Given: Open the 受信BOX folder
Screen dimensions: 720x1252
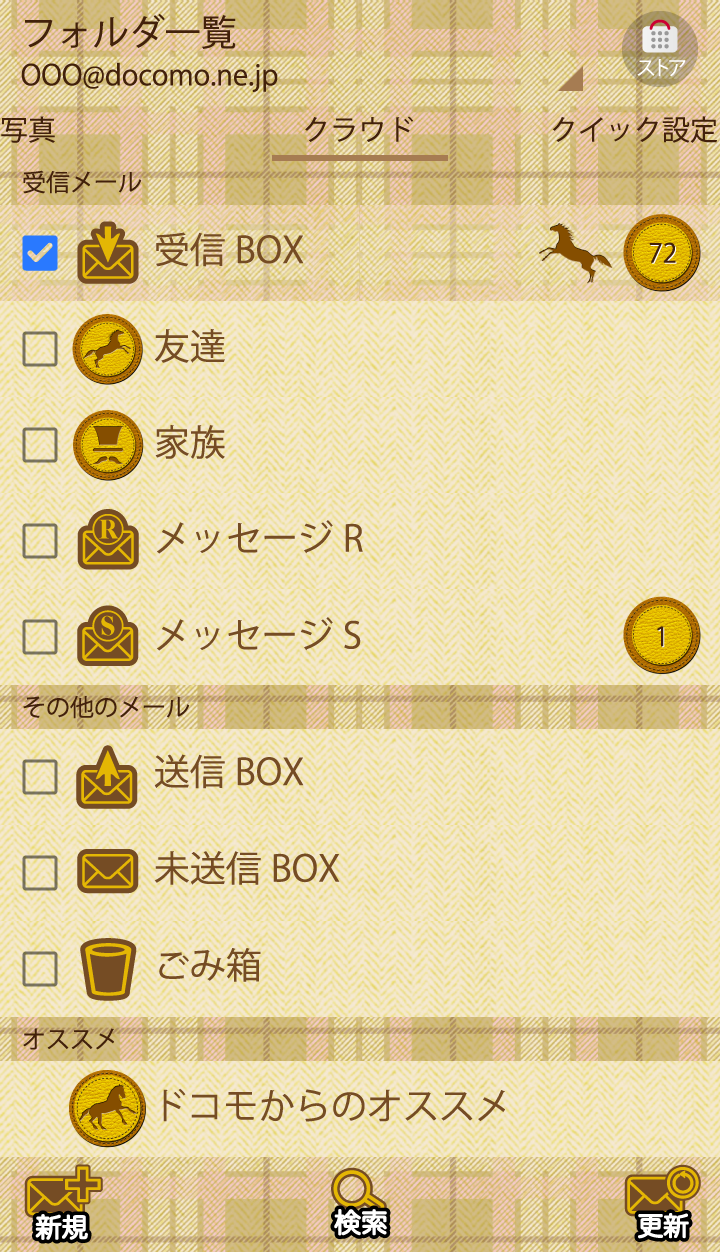Looking at the screenshot, I should [229, 251].
